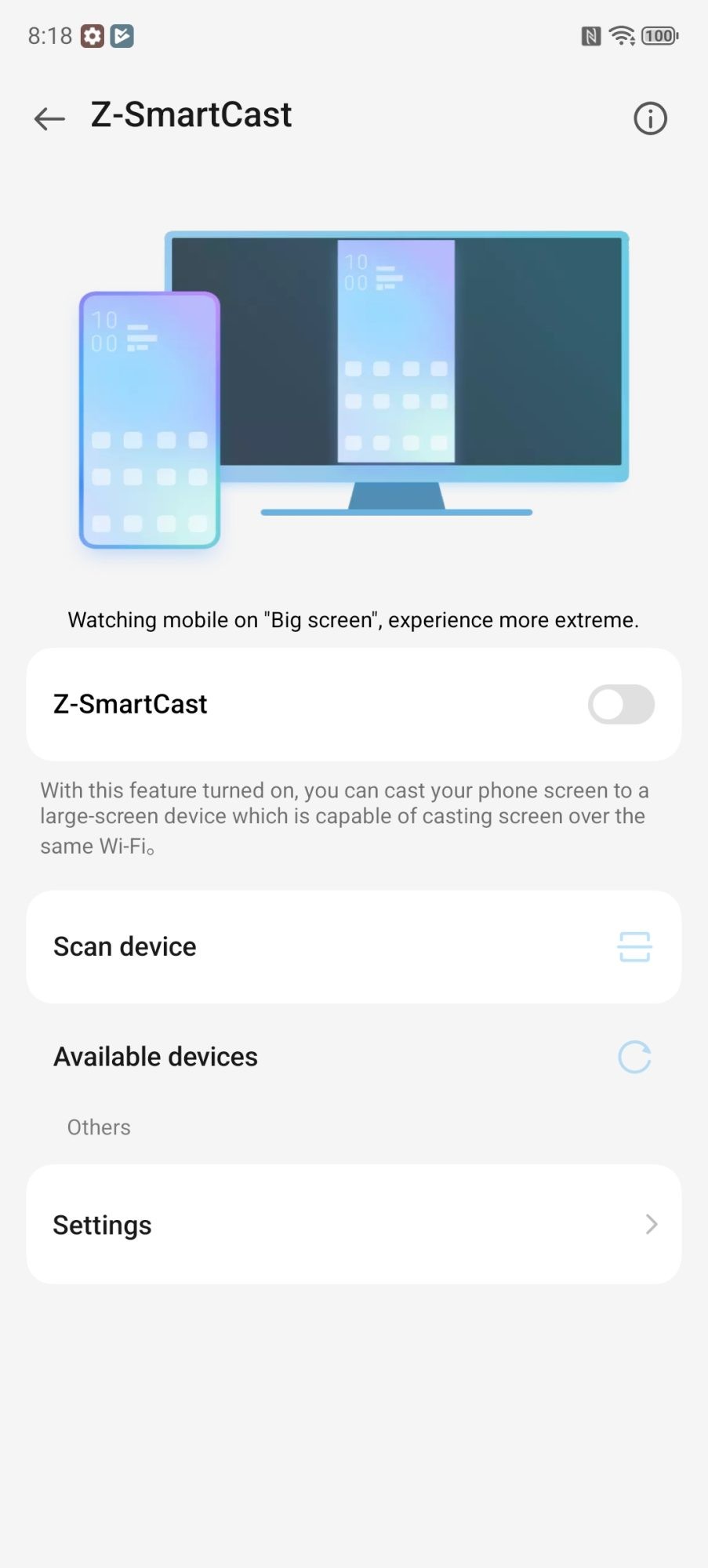Screen dimensions: 708x1568
Task: Enable the Z-SmartCast switch
Action: coord(620,704)
